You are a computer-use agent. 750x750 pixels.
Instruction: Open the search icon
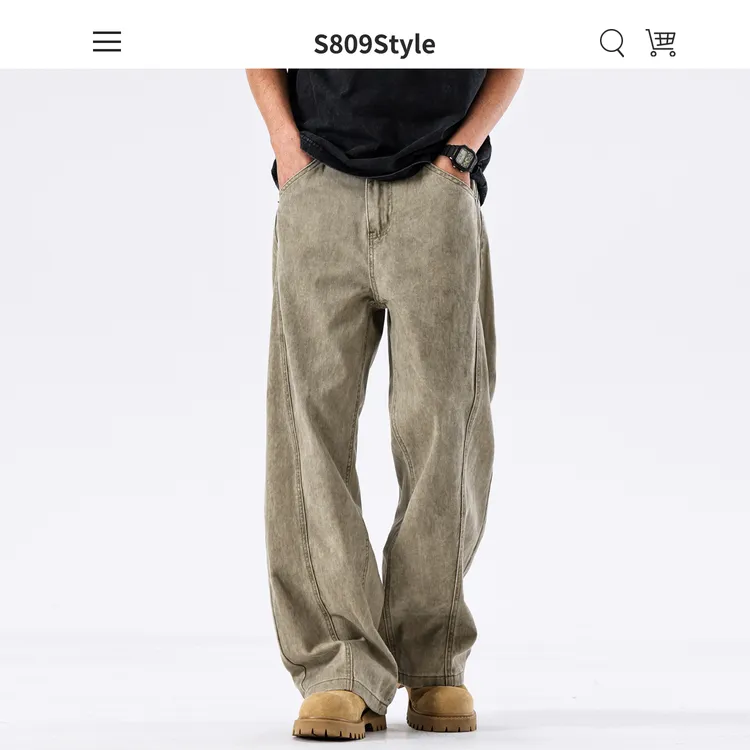611,43
